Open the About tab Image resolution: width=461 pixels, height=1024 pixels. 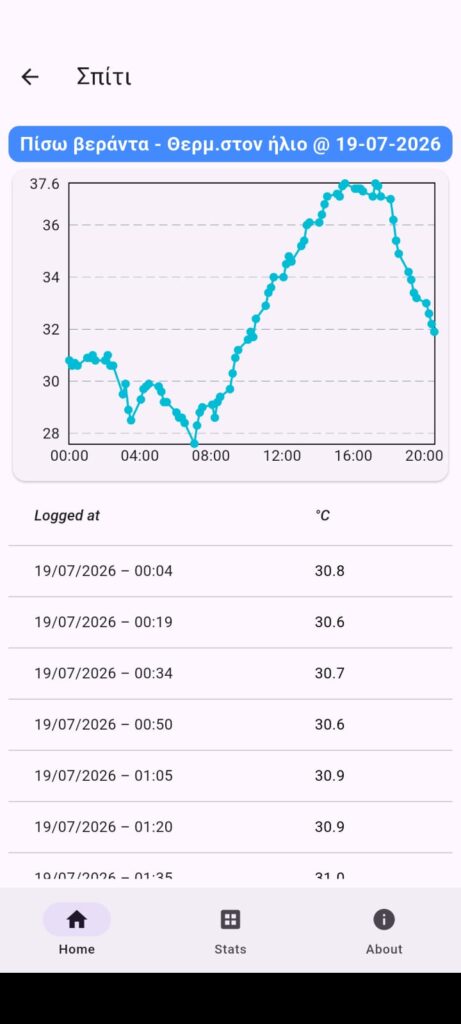pyautogui.click(x=384, y=930)
